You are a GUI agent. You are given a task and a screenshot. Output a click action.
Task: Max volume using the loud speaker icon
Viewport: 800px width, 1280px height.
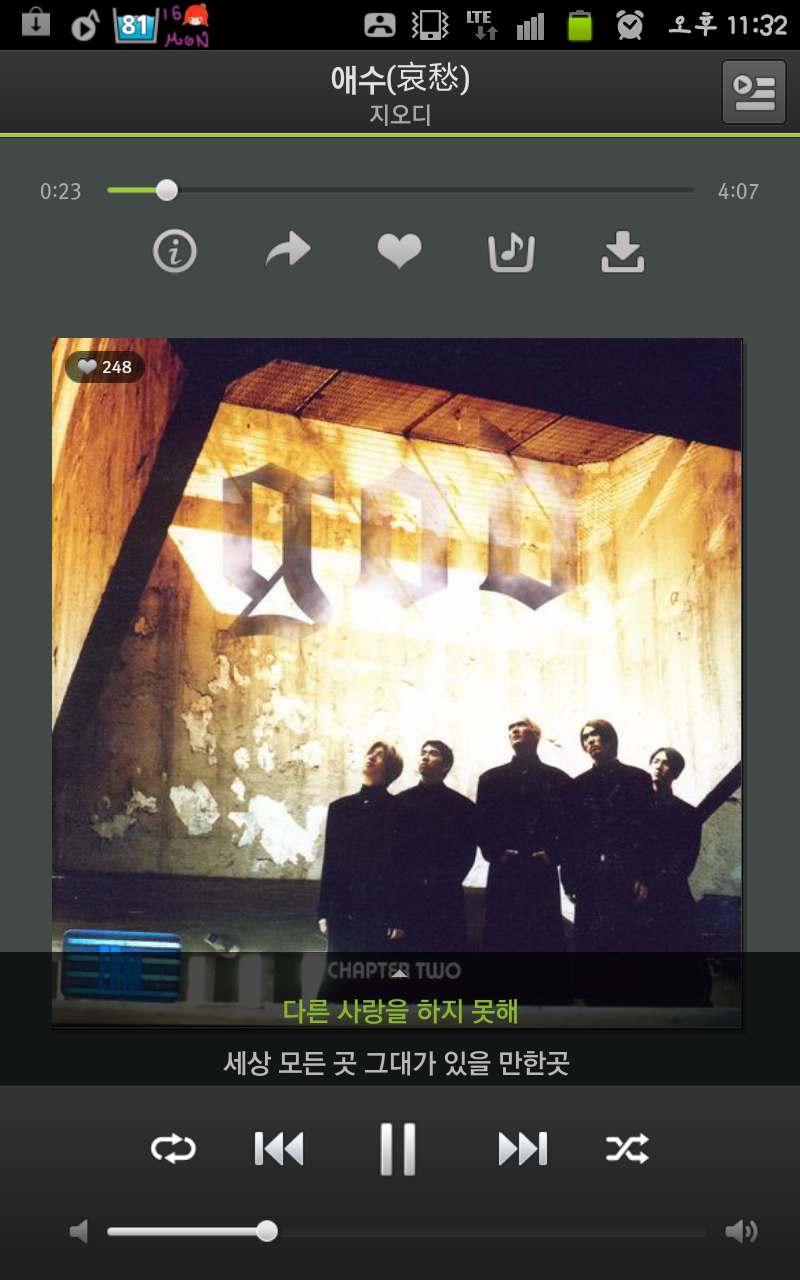pyautogui.click(x=741, y=1231)
